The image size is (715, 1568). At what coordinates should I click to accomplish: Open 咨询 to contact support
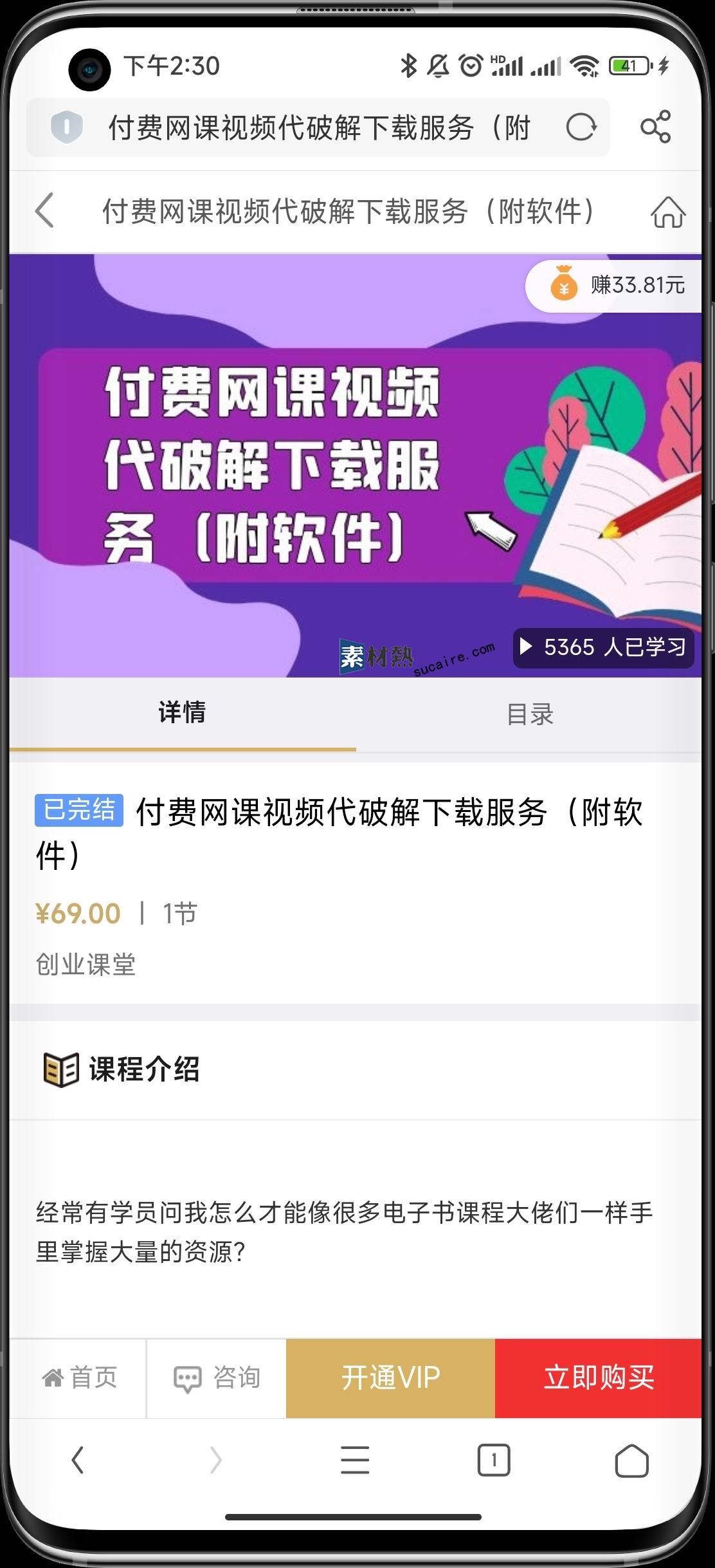point(217,1378)
